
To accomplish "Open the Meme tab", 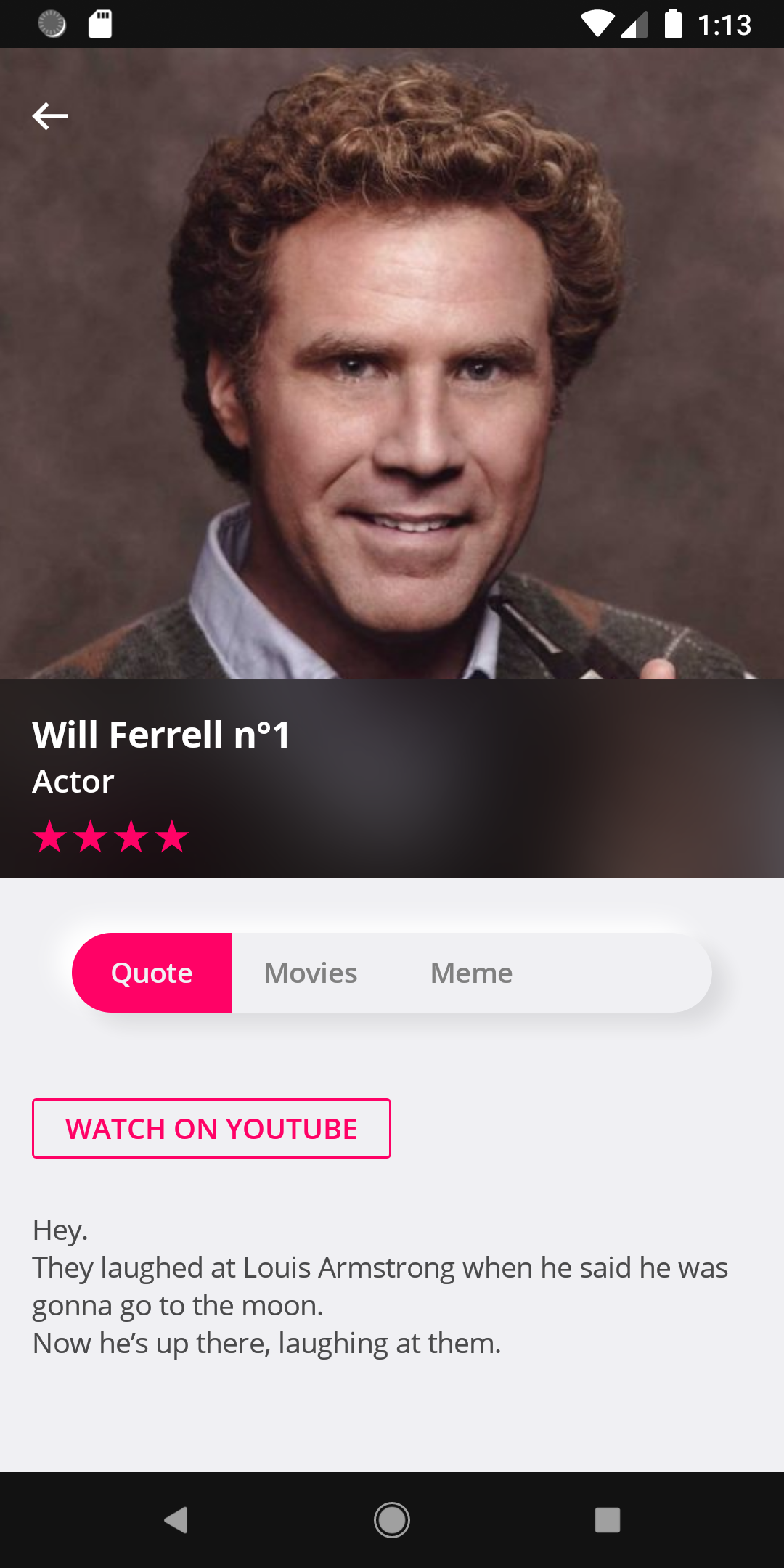I will (471, 973).
